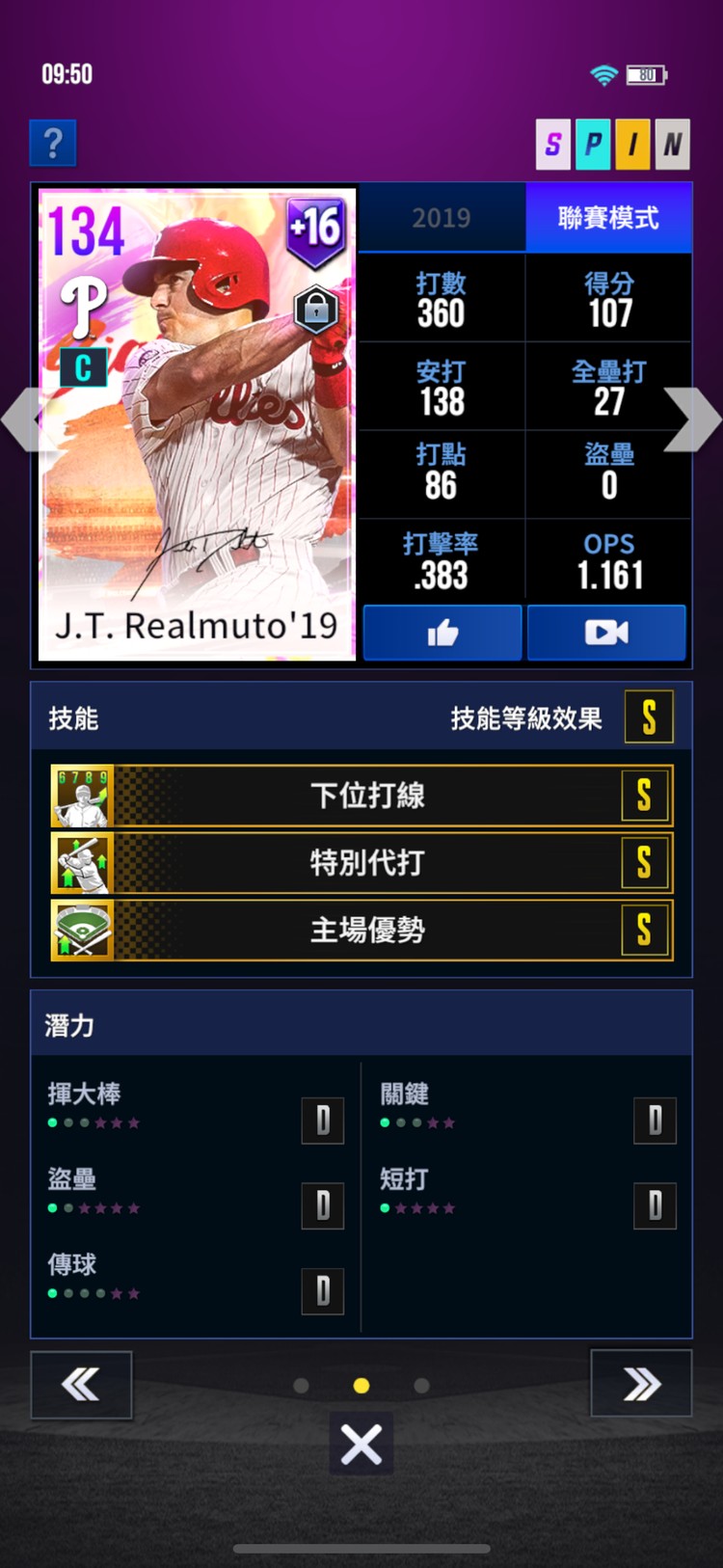View 技能等級效果 S grade details

(649, 717)
